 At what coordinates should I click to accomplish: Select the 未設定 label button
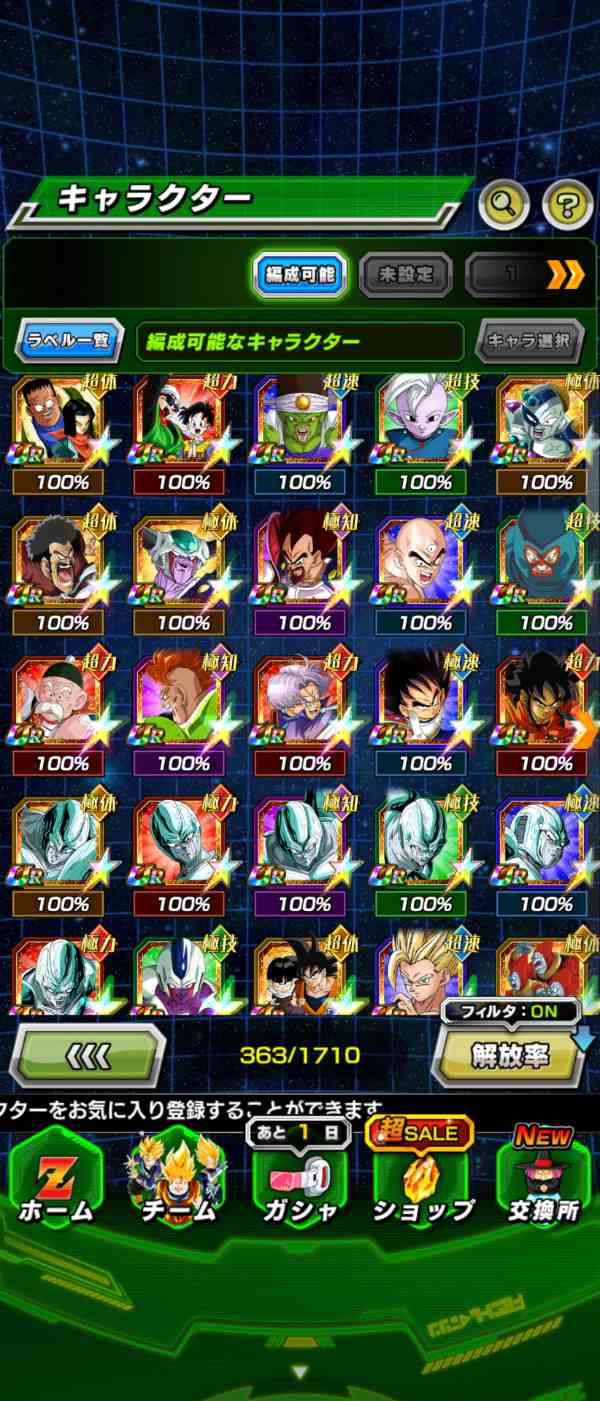click(x=405, y=275)
